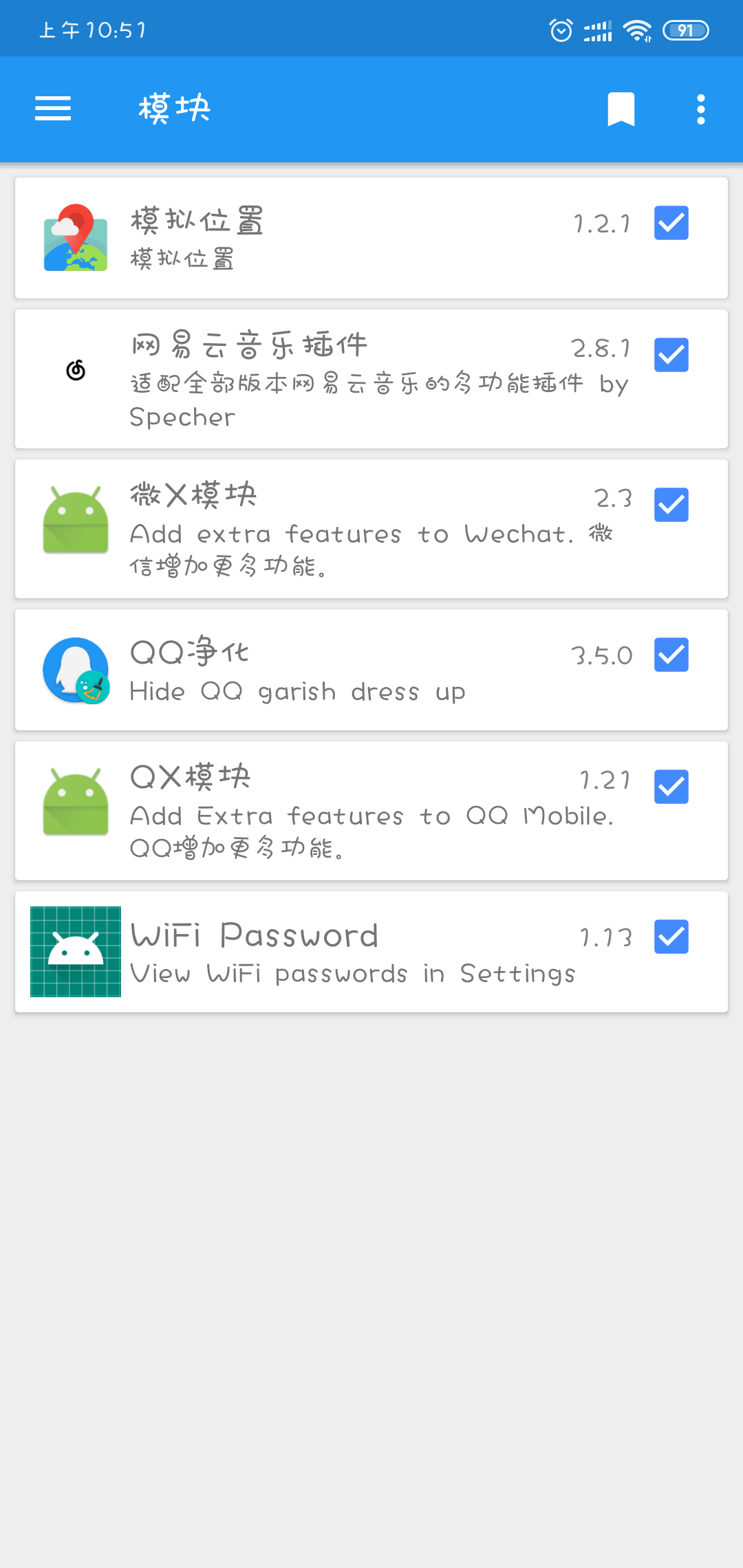Open the overflow menu
This screenshot has width=743, height=1568.
tap(700, 109)
